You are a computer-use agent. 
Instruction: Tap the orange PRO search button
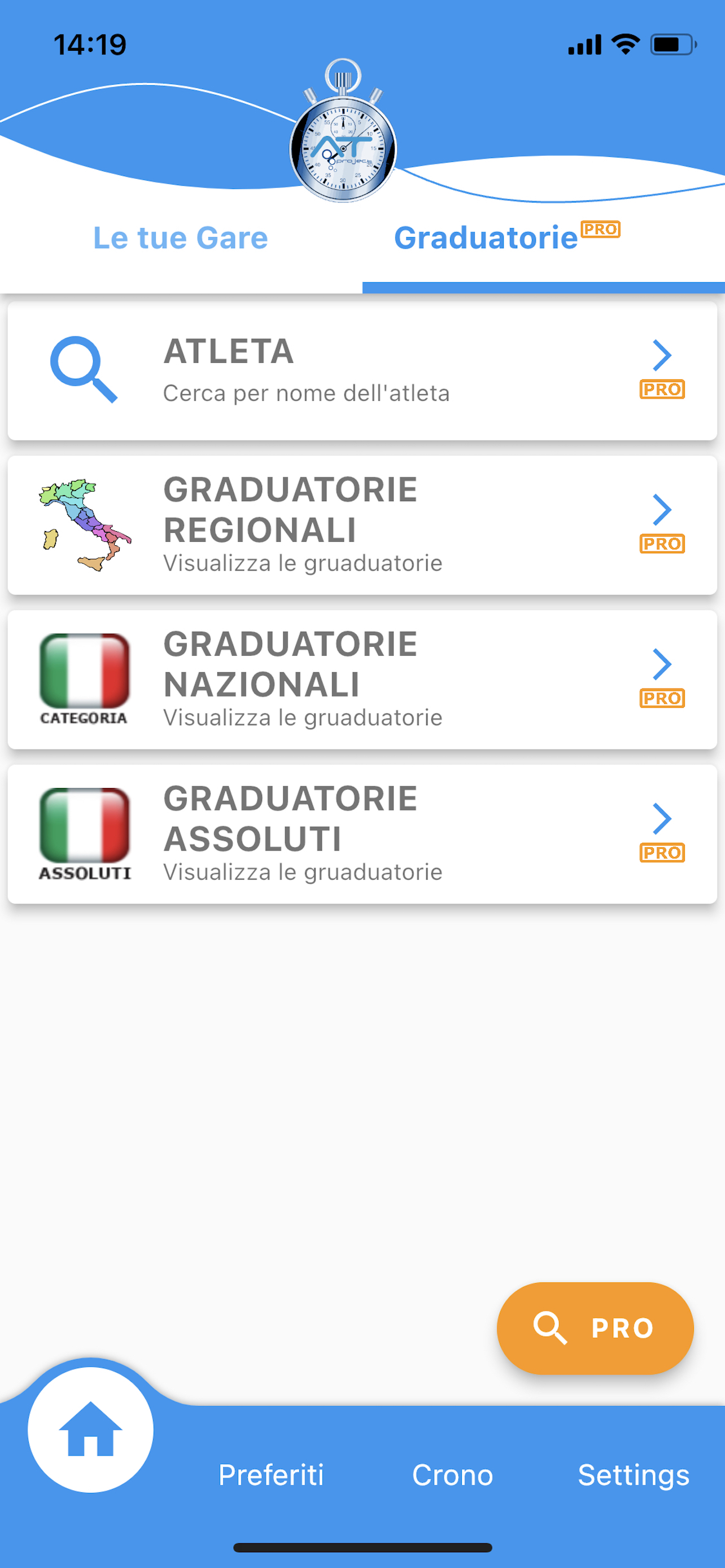pyautogui.click(x=595, y=1328)
